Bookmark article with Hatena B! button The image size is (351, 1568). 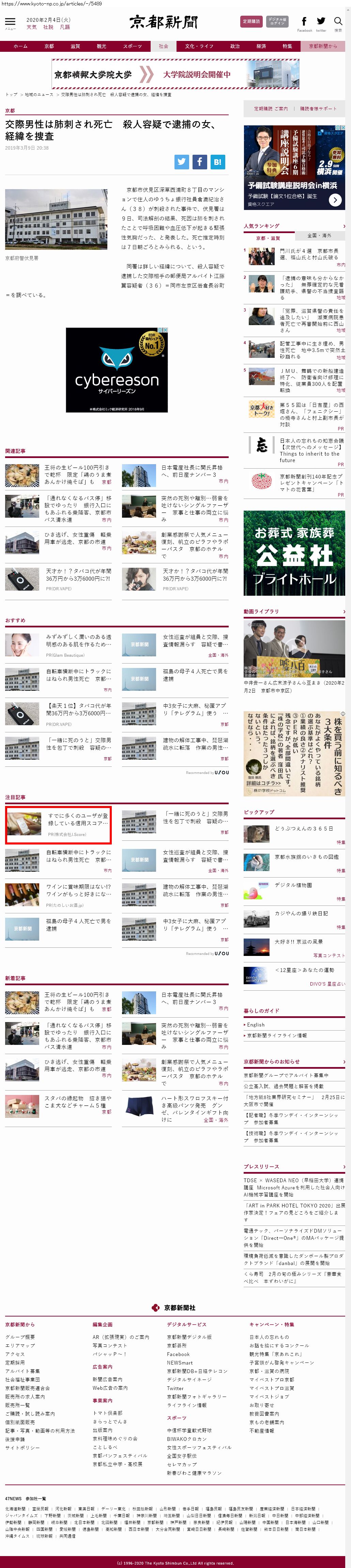pyautogui.click(x=218, y=162)
